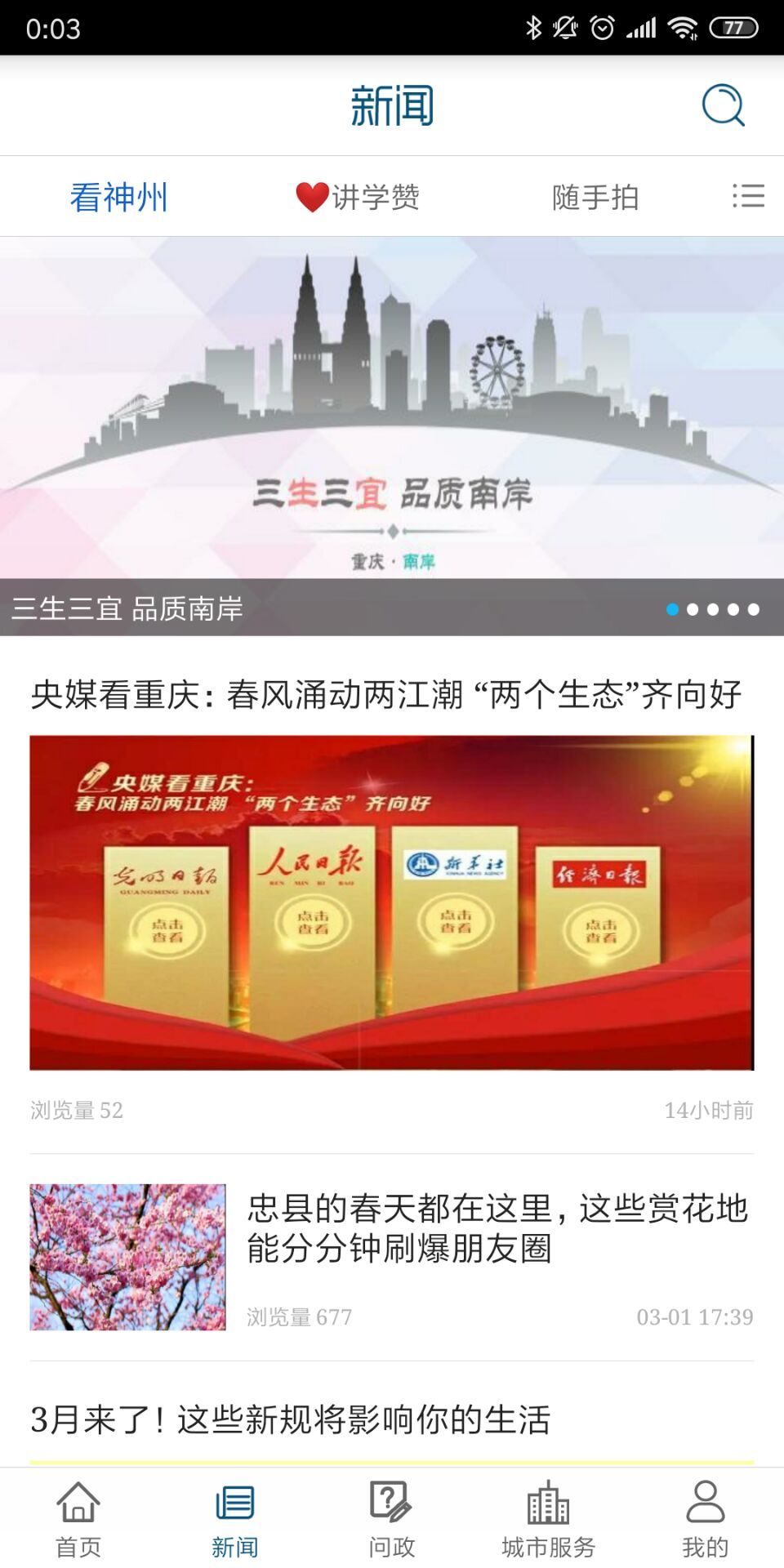Tap the heart icon next to 讲学赞
This screenshot has width=784, height=1568.
click(x=312, y=196)
